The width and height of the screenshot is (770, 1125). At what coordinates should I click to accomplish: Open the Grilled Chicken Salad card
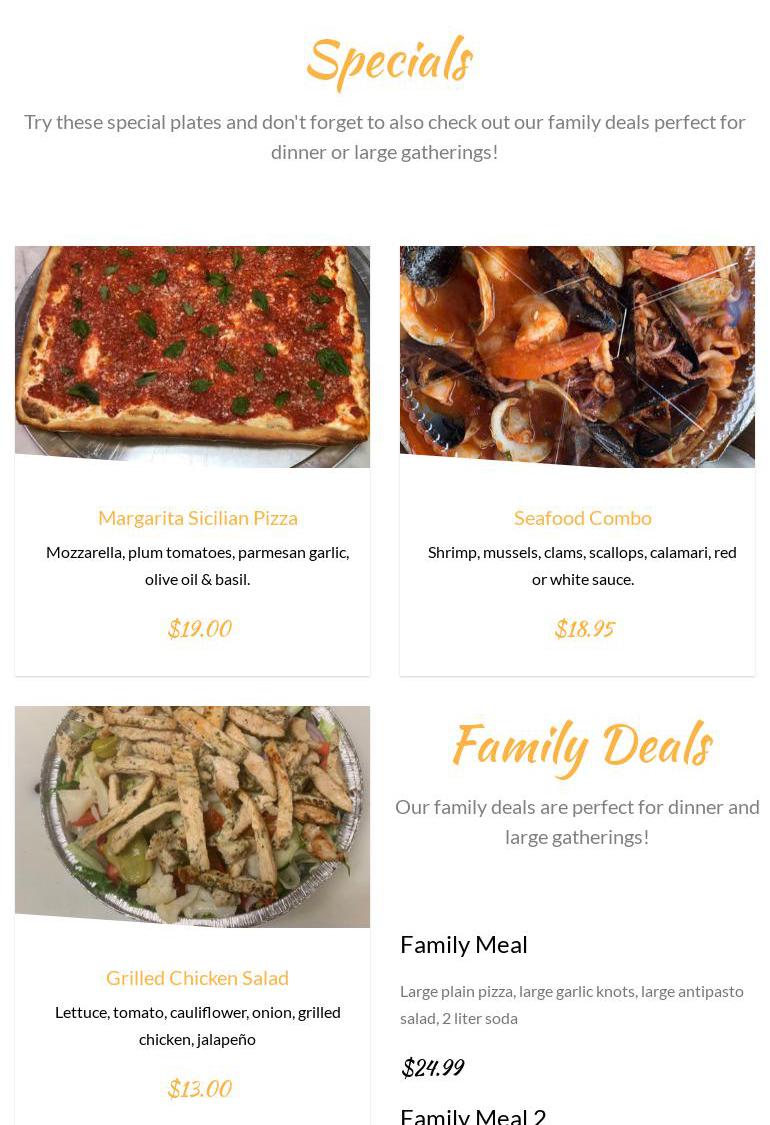pos(192,915)
